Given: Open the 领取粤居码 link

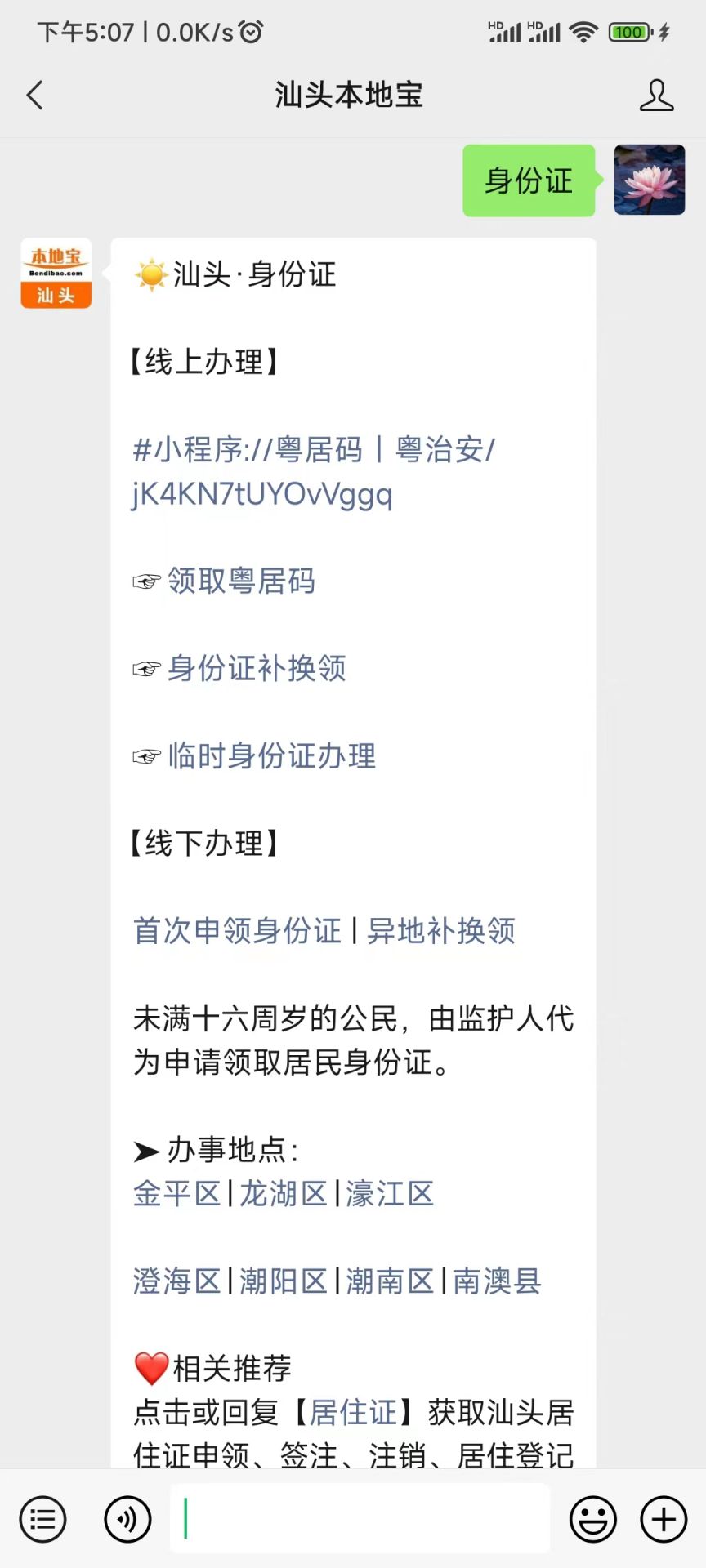Looking at the screenshot, I should 241,581.
